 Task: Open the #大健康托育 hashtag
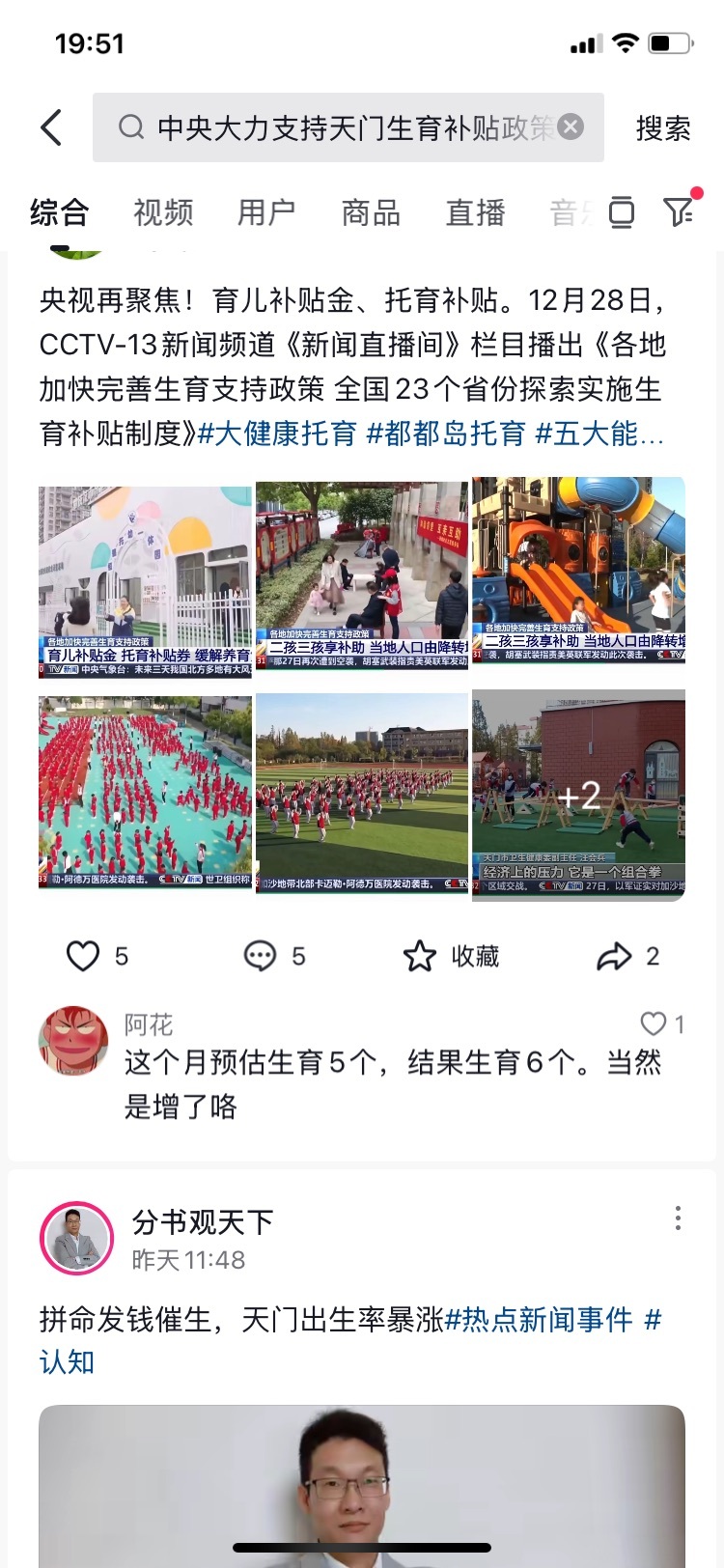click(278, 434)
